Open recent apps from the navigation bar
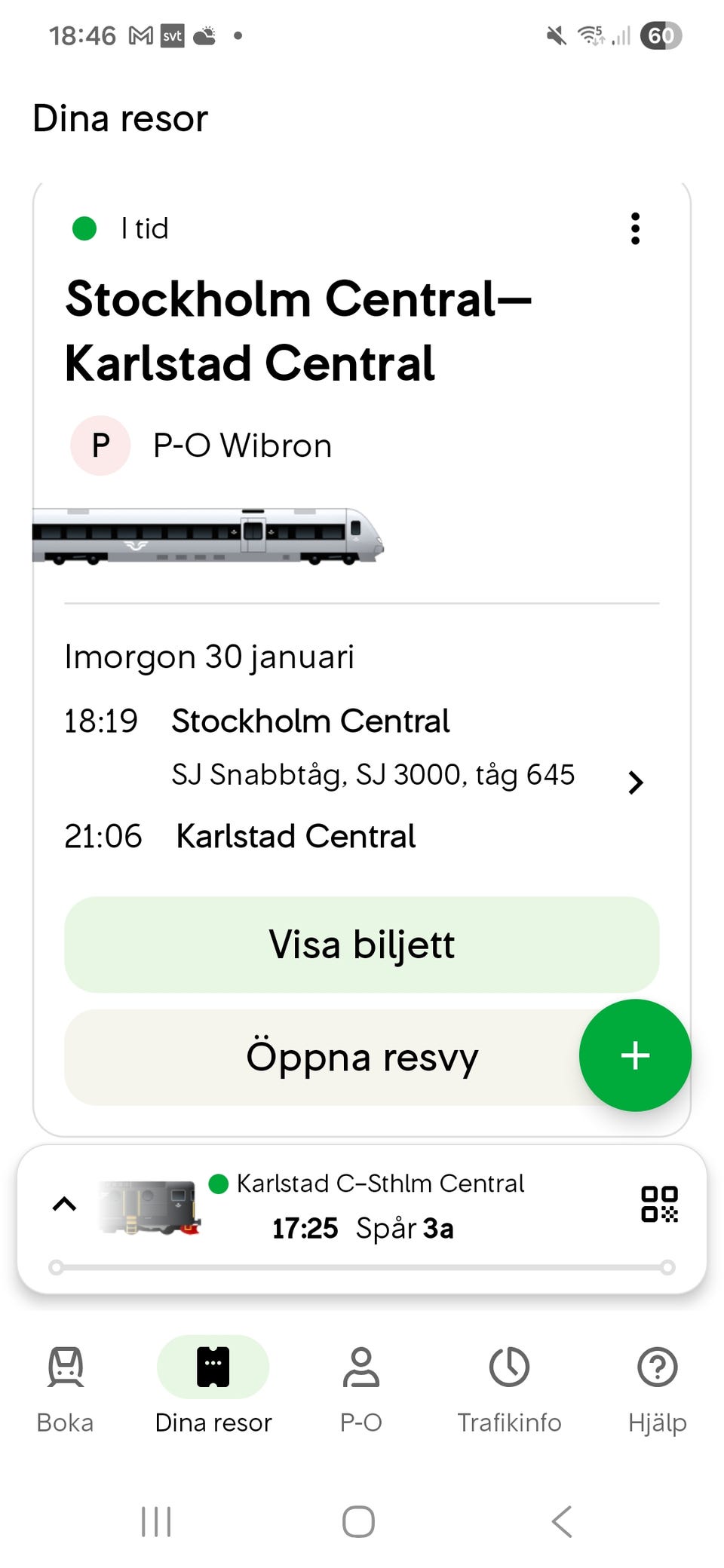724x1568 pixels. (156, 1521)
